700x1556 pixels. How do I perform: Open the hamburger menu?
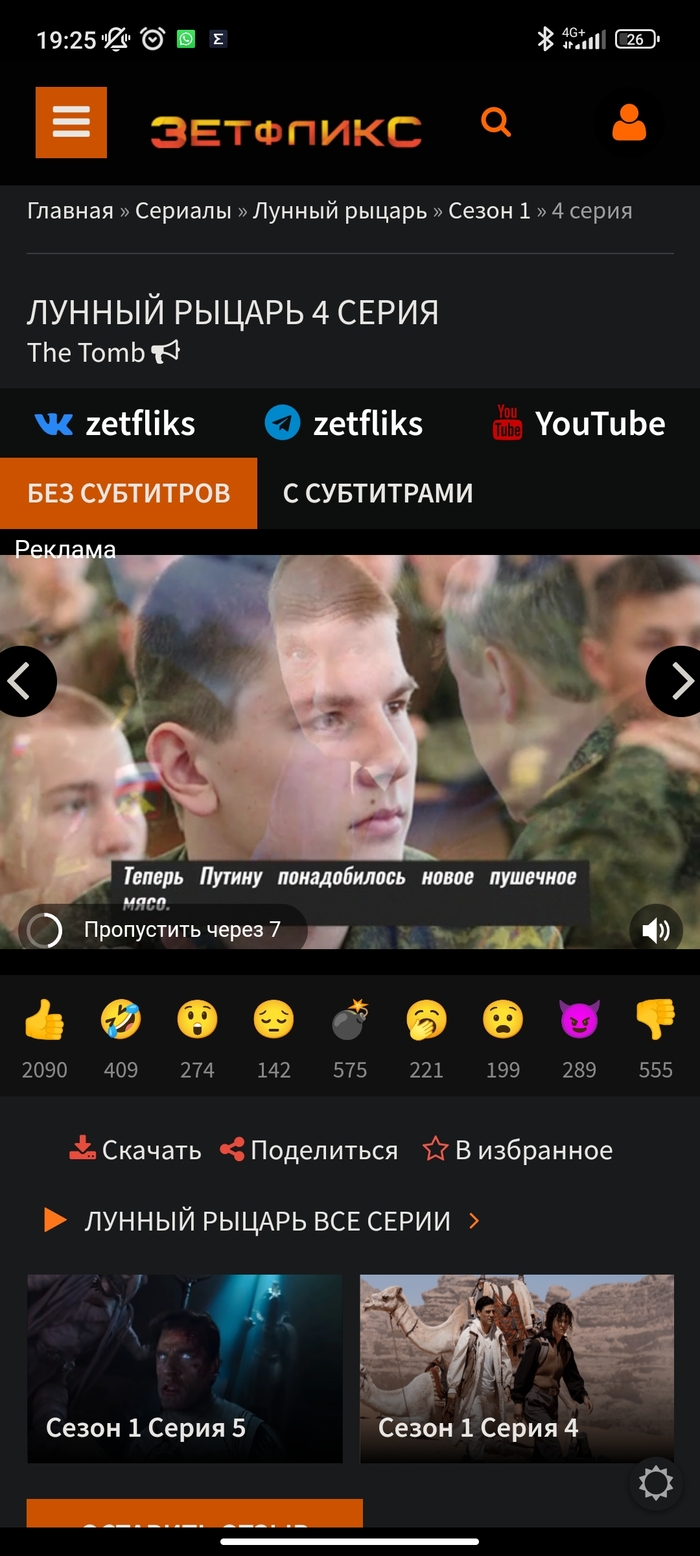coord(71,122)
